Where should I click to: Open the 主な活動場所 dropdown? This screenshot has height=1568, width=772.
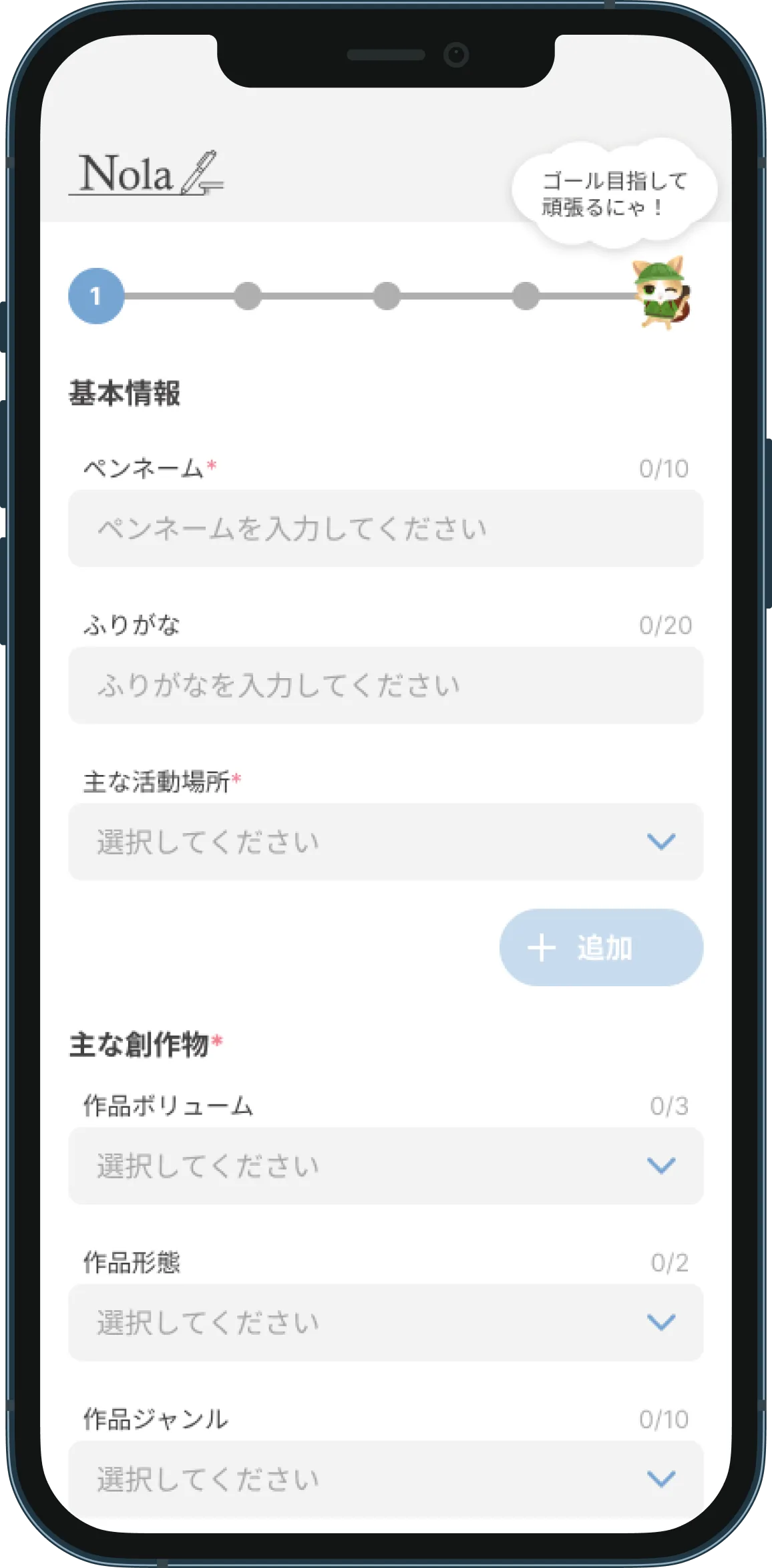385,842
